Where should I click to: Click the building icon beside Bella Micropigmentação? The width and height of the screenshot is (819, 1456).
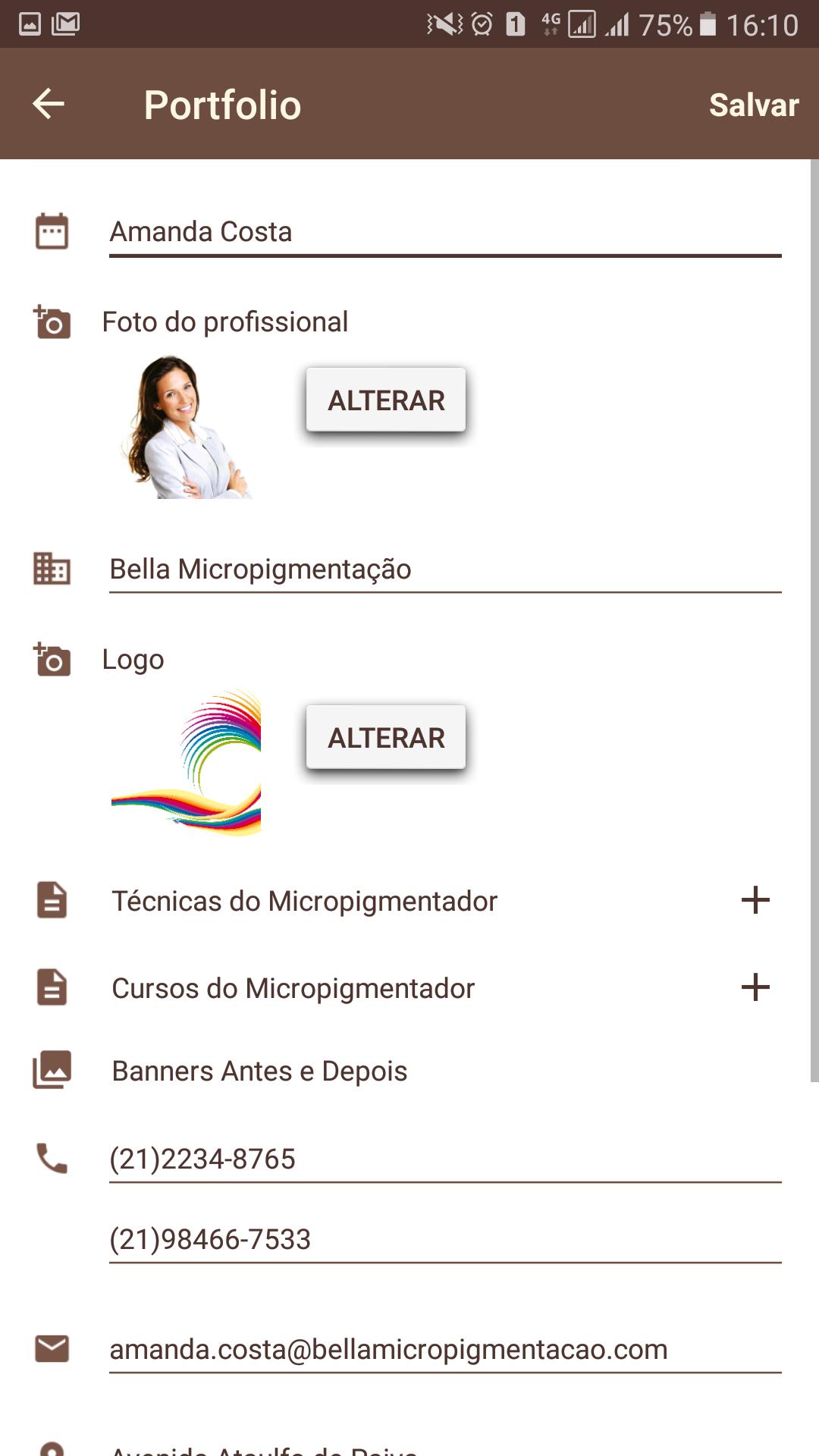coord(52,567)
